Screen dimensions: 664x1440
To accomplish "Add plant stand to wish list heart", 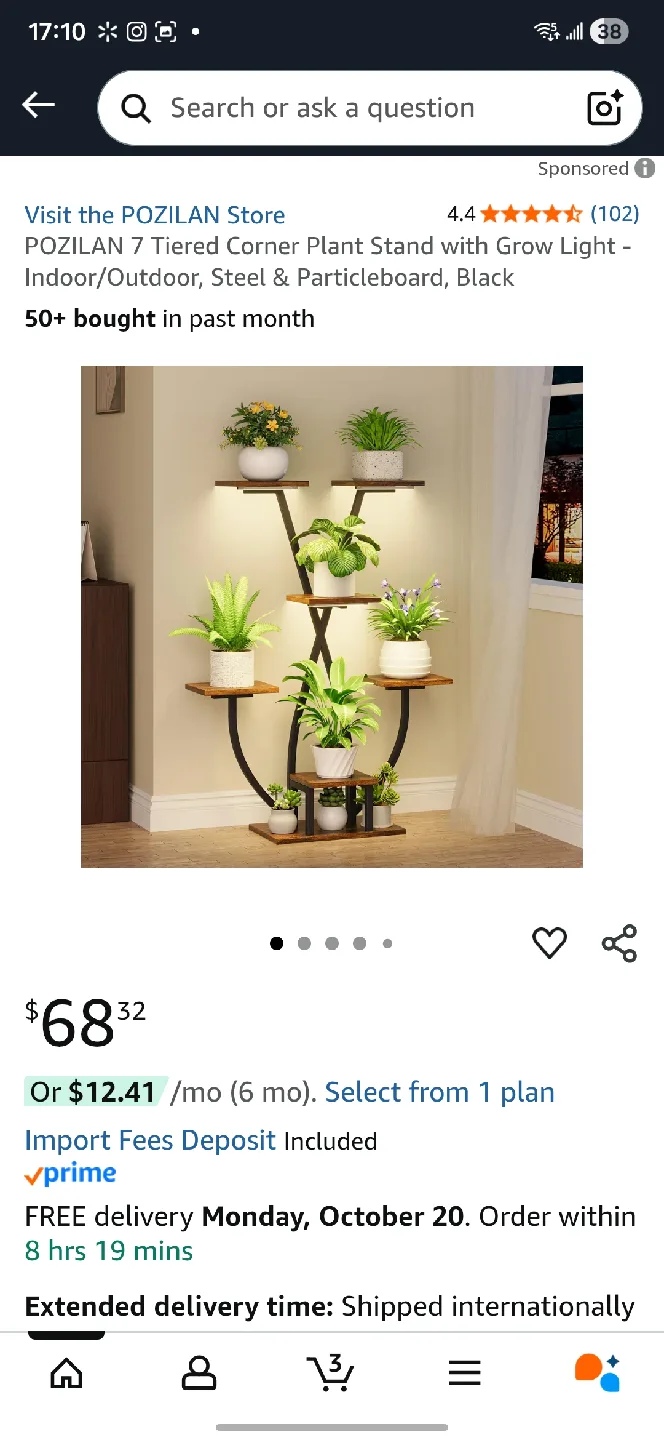I will coord(549,943).
